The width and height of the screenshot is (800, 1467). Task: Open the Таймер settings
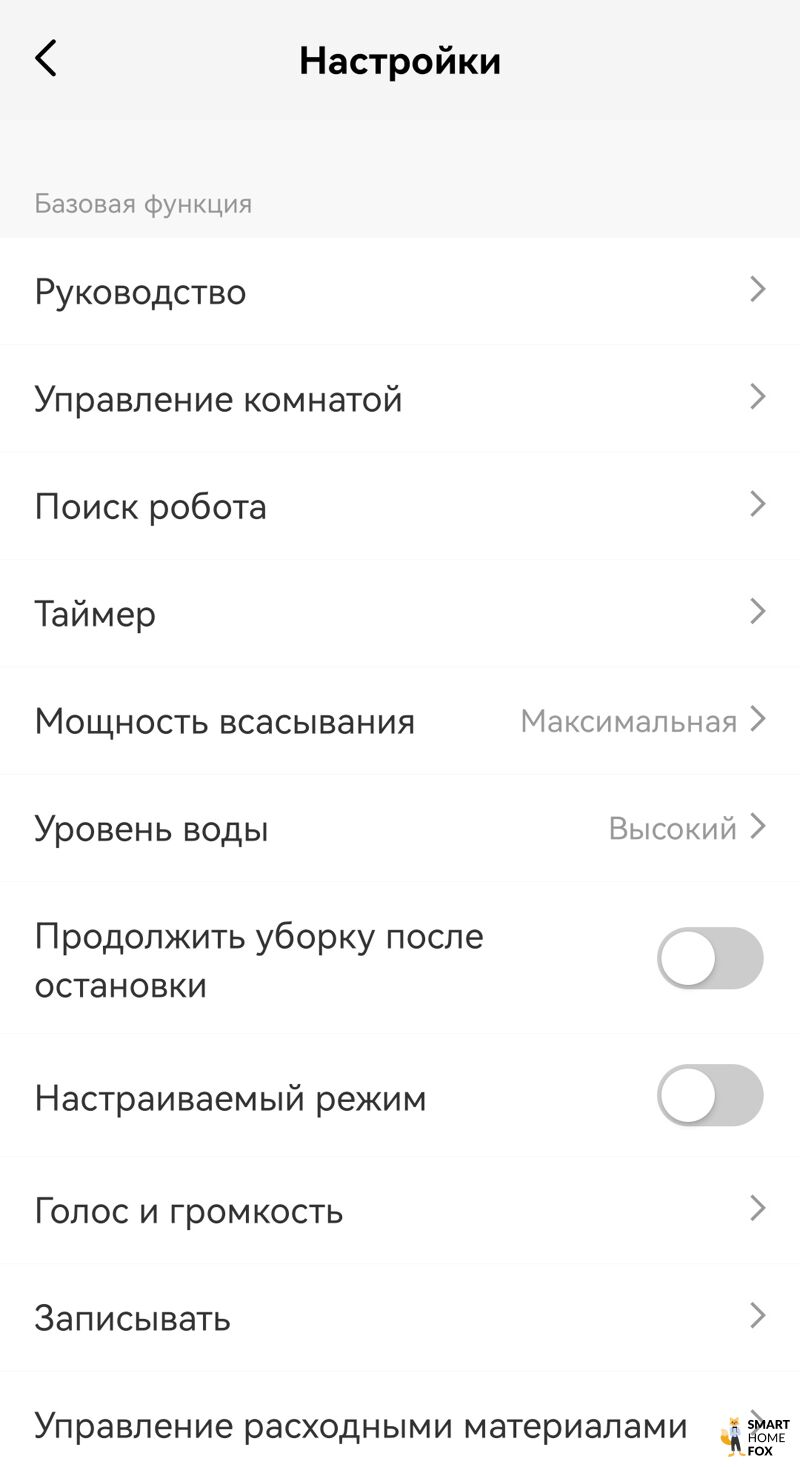[x=400, y=613]
